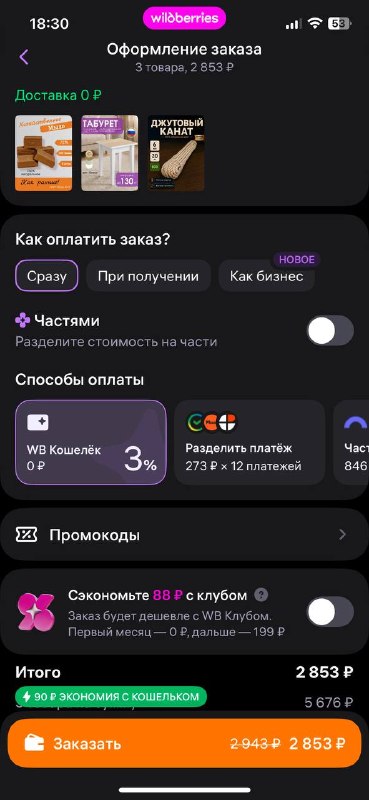Screen dimensions: 369x800
Task: Open the Джутовый канат product thumbnail
Action: 176,153
